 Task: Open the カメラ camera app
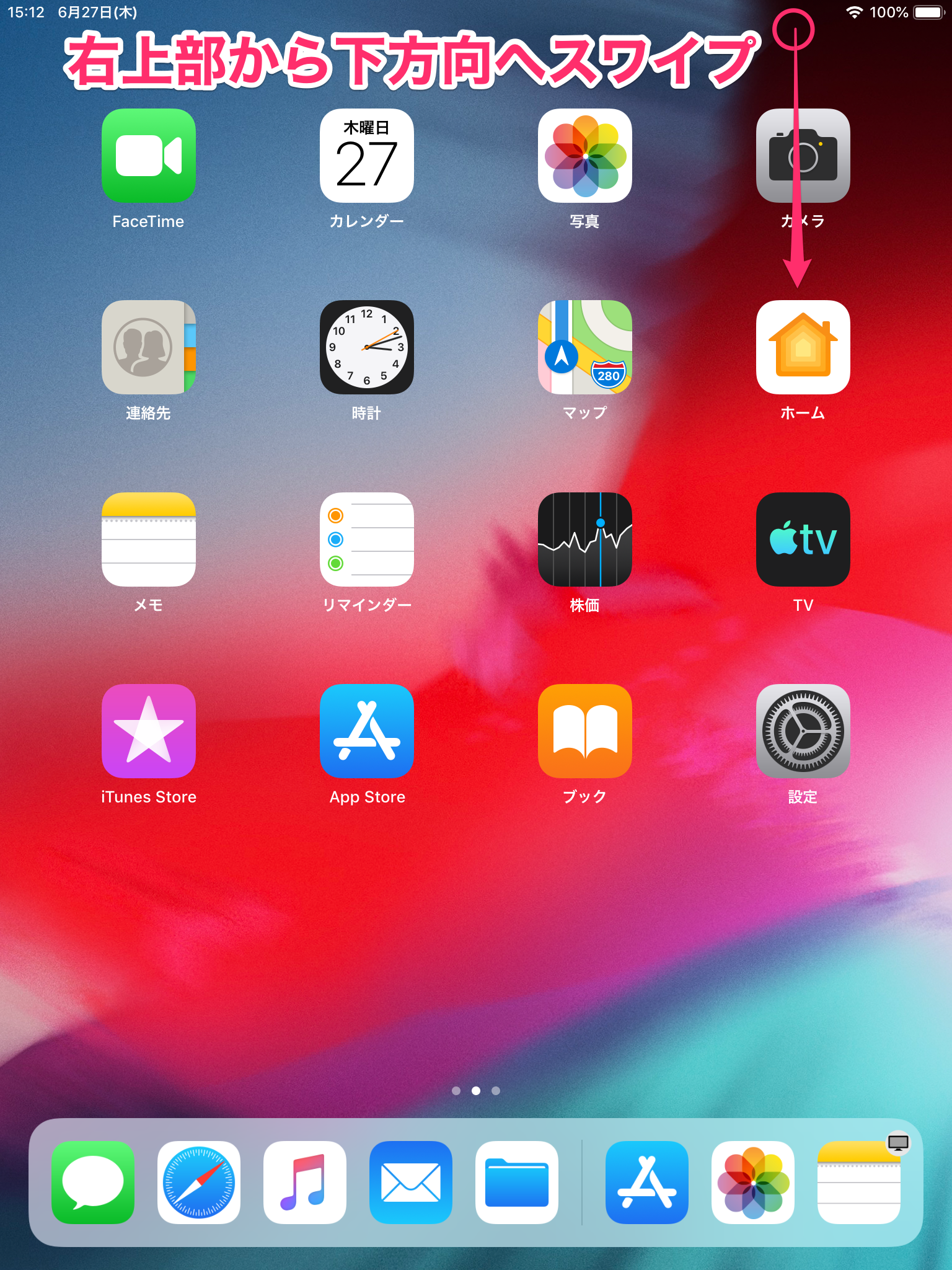click(x=803, y=156)
